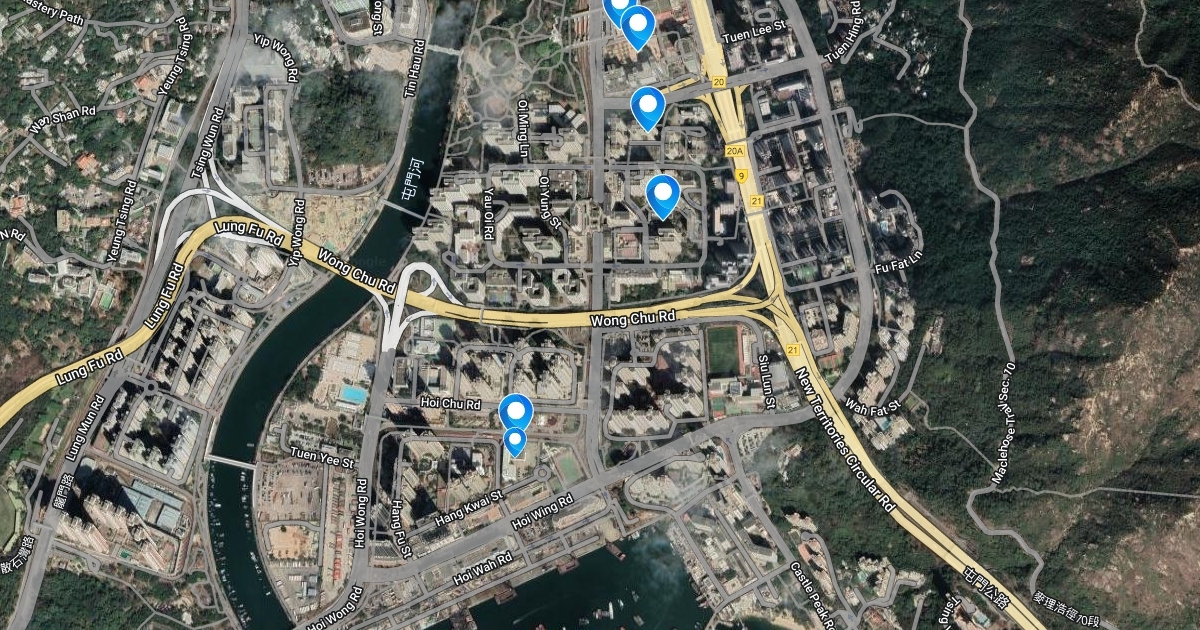Viewport: 1200px width, 630px height.
Task: Open the pin east of Oi Yung St
Action: click(x=663, y=193)
